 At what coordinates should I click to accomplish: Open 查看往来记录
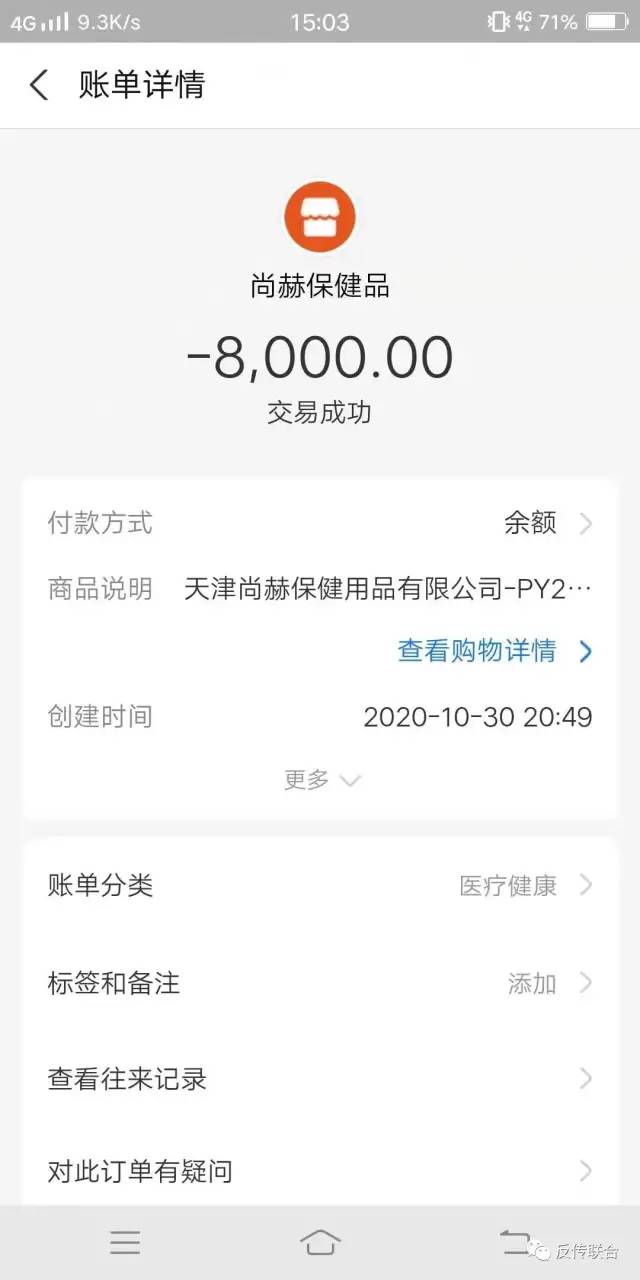[320, 1079]
